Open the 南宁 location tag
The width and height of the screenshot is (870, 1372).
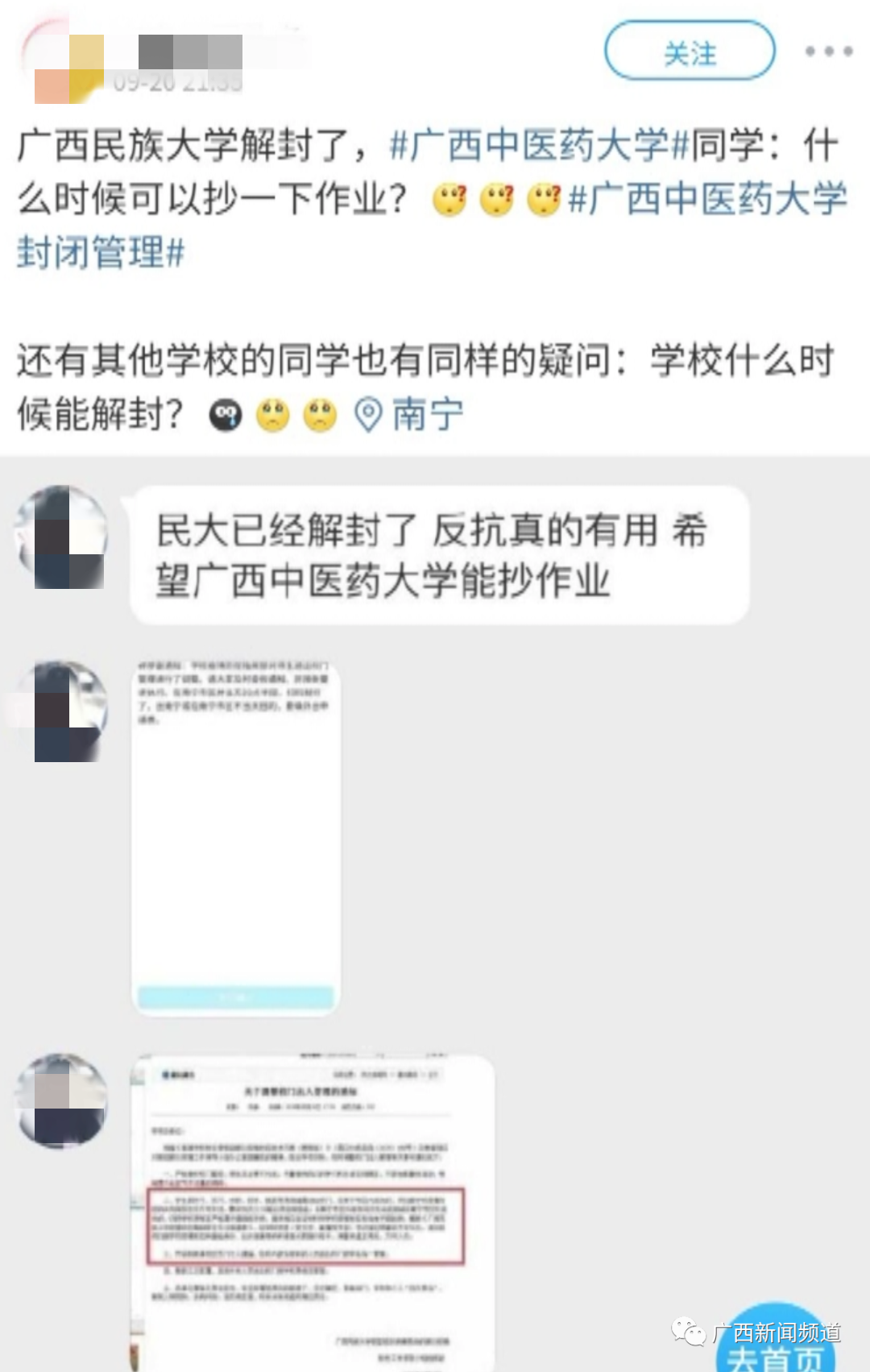click(x=411, y=415)
